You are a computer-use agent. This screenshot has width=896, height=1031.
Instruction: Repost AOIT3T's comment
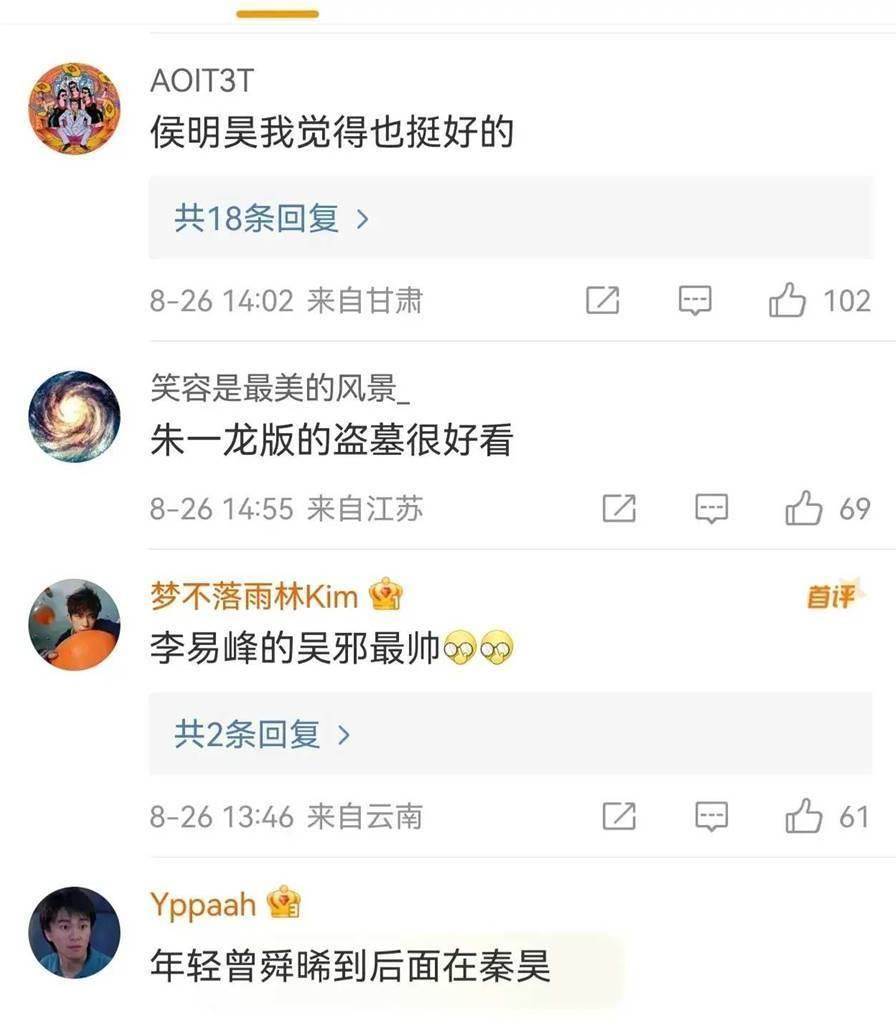coord(602,300)
